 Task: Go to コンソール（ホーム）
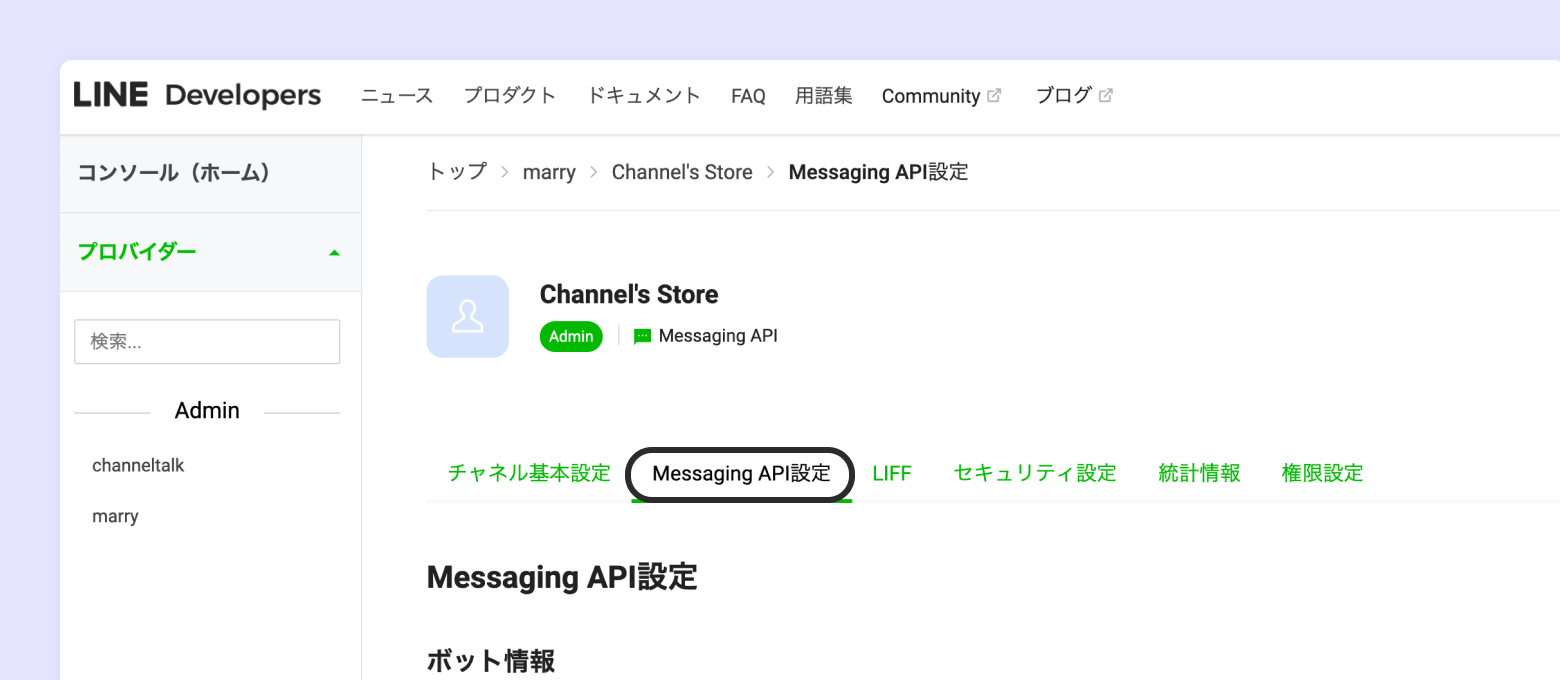pyautogui.click(x=175, y=173)
